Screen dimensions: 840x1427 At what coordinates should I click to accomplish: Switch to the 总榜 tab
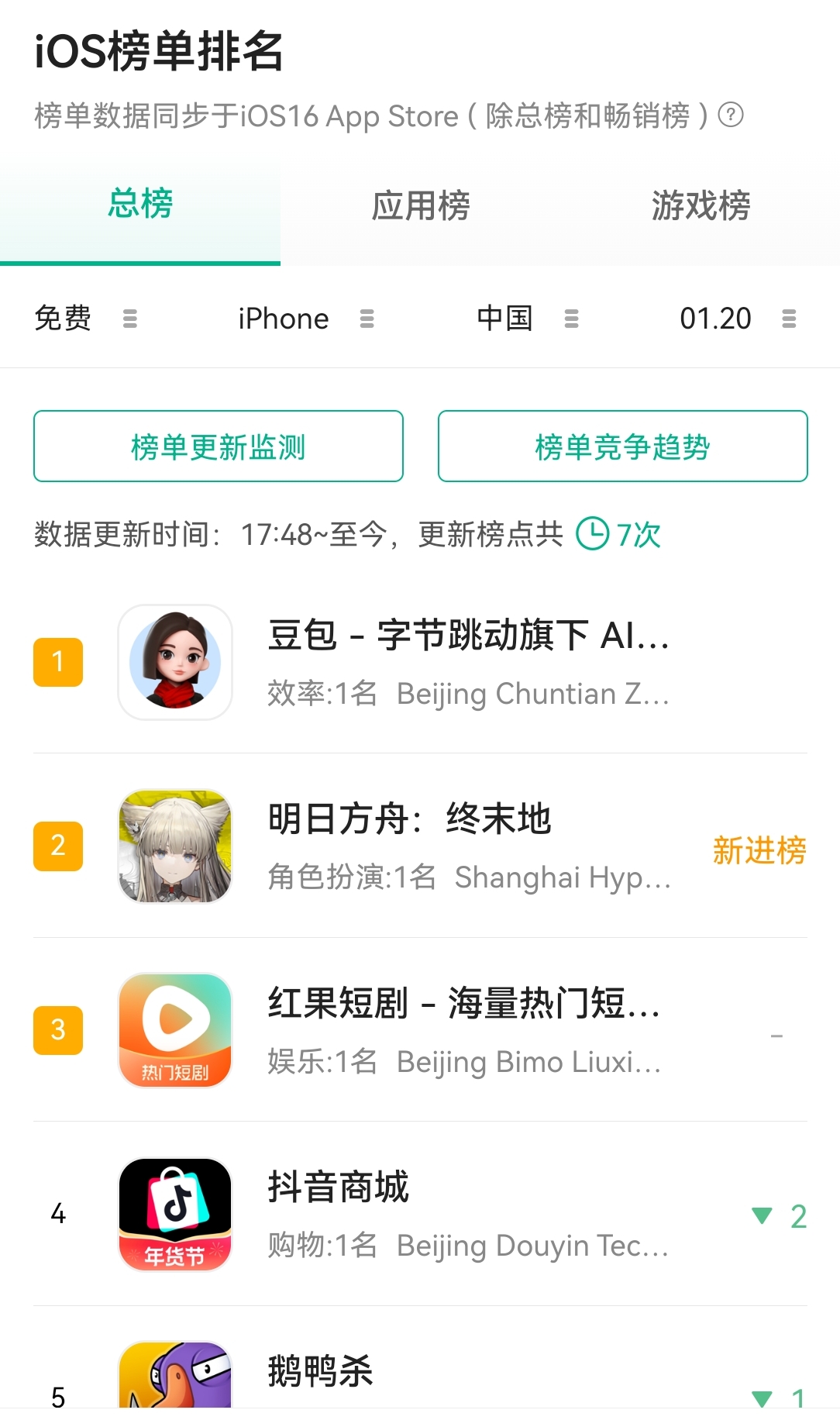tap(140, 205)
